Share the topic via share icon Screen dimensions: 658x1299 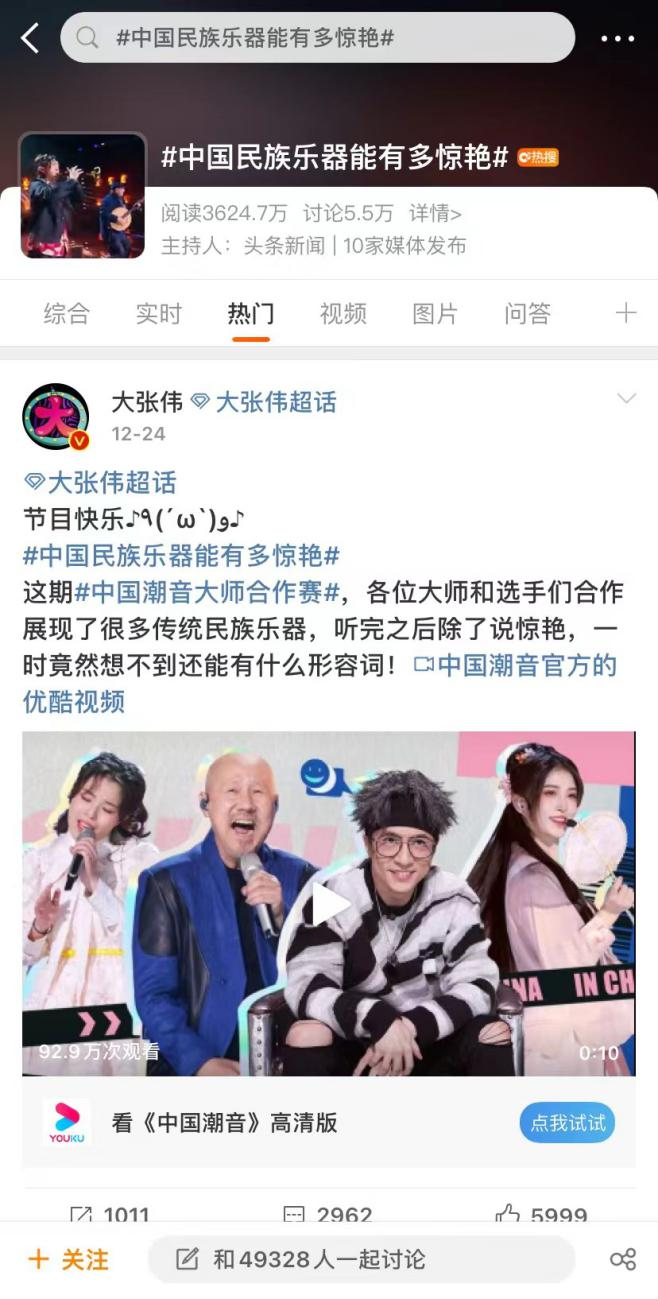(623, 1260)
